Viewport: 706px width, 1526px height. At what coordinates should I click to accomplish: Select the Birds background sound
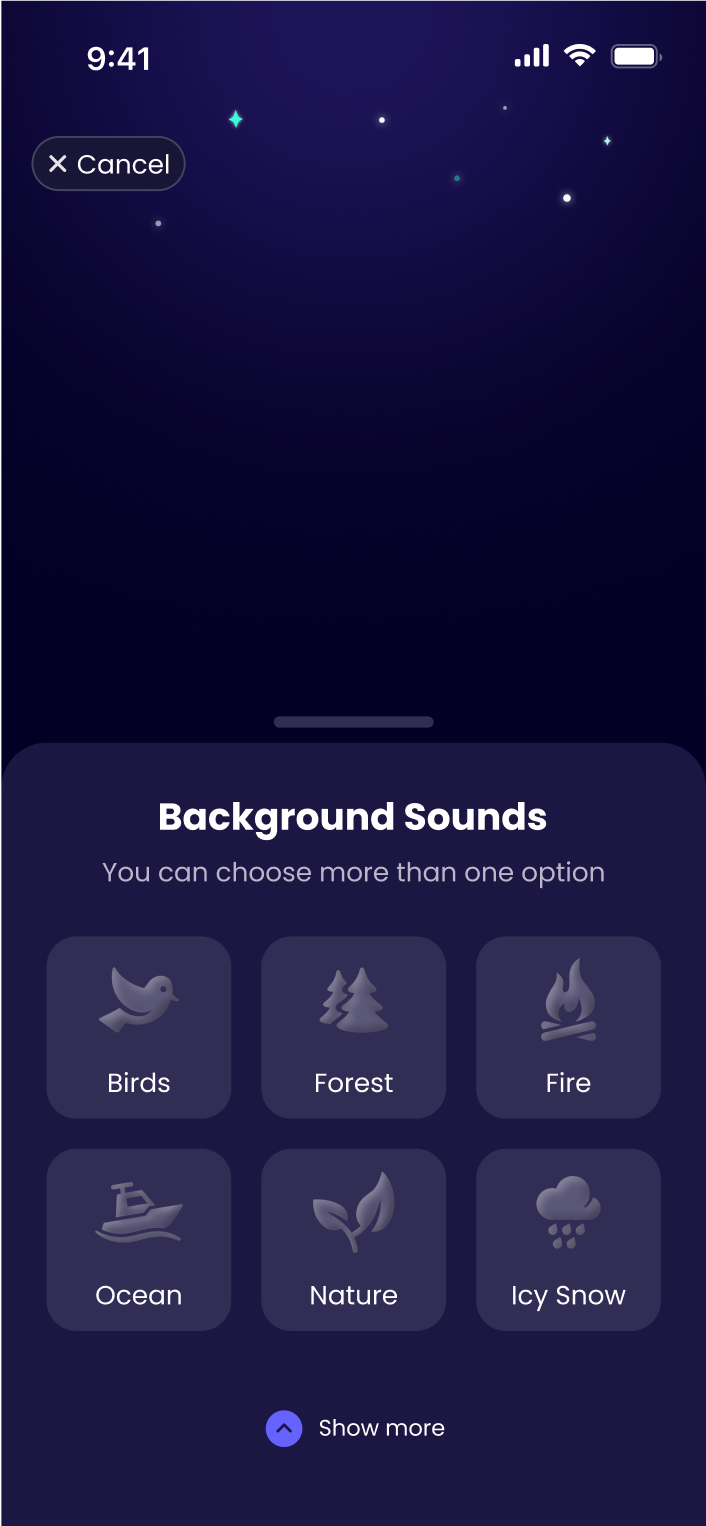point(139,1027)
